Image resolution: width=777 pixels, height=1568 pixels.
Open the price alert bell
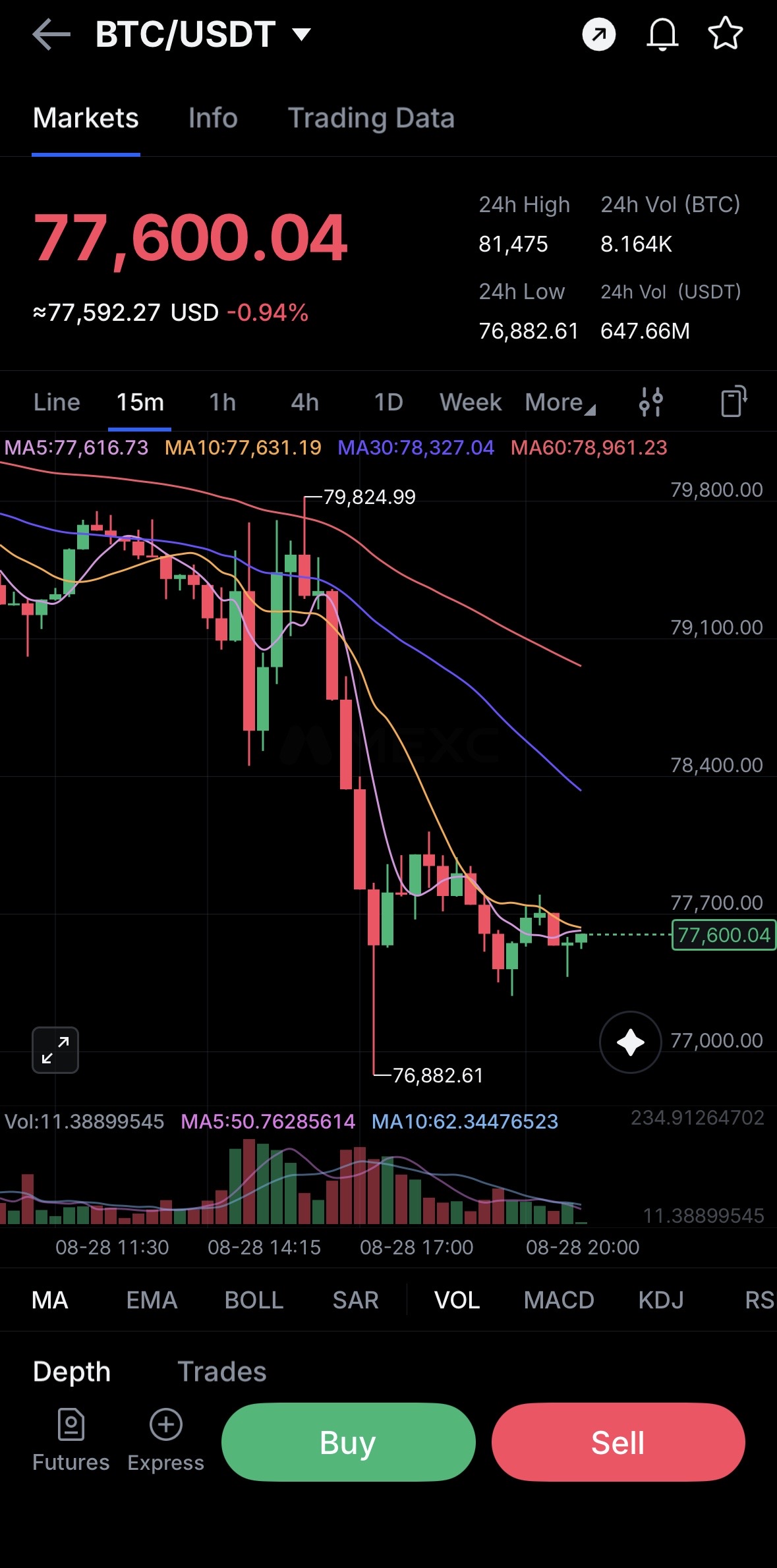(662, 34)
